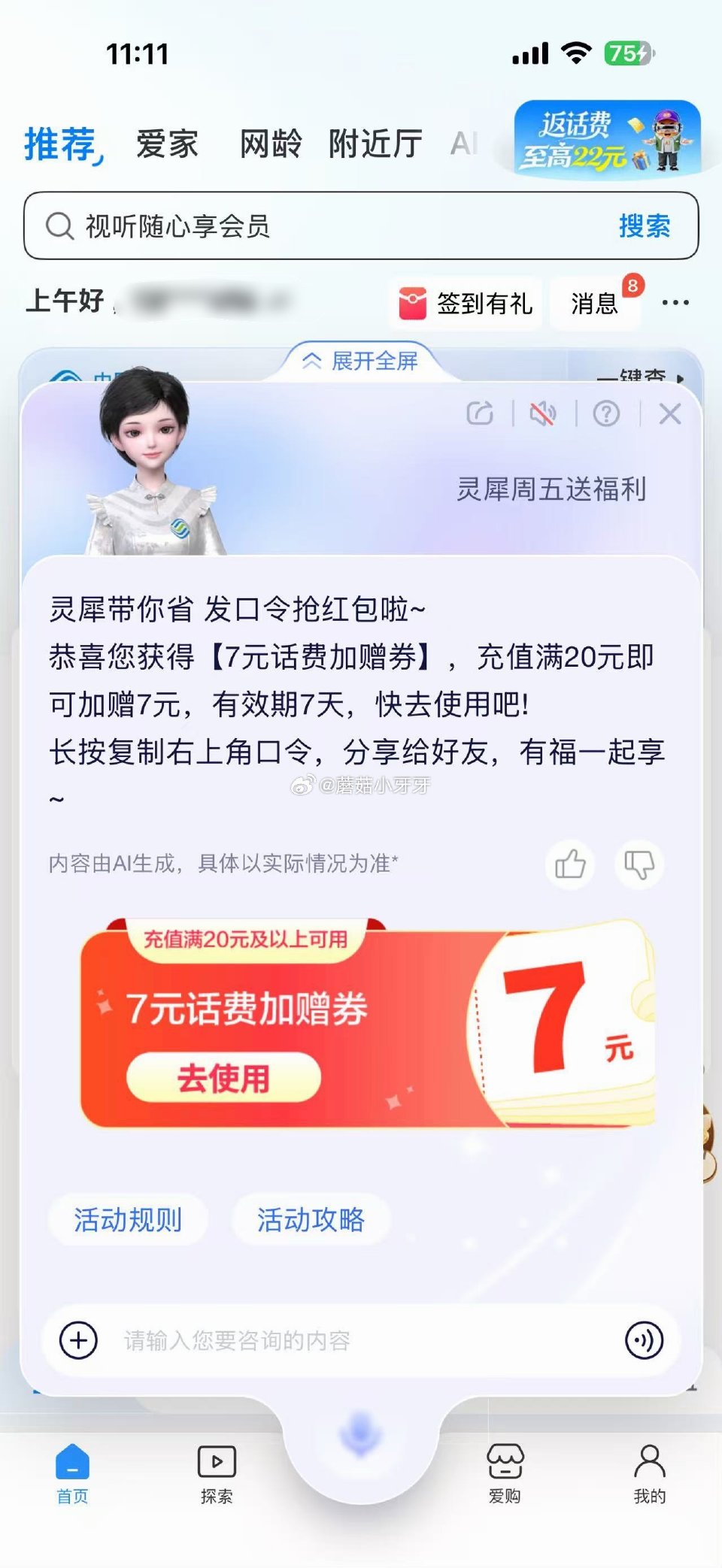Viewport: 722px width, 1568px height.
Task: Open the 签到有礼 red envelope feature
Action: [465, 304]
